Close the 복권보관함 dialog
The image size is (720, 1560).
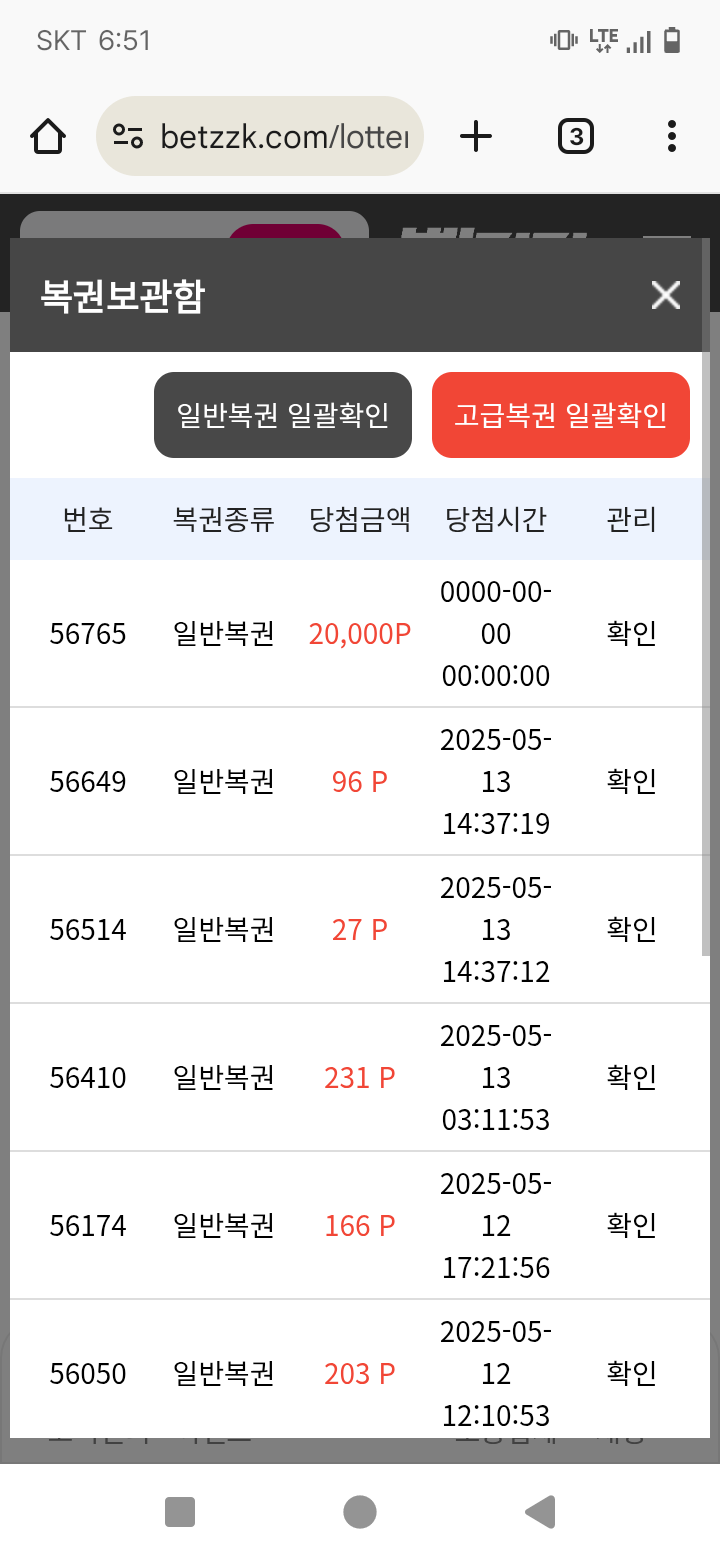pyautogui.click(x=665, y=295)
